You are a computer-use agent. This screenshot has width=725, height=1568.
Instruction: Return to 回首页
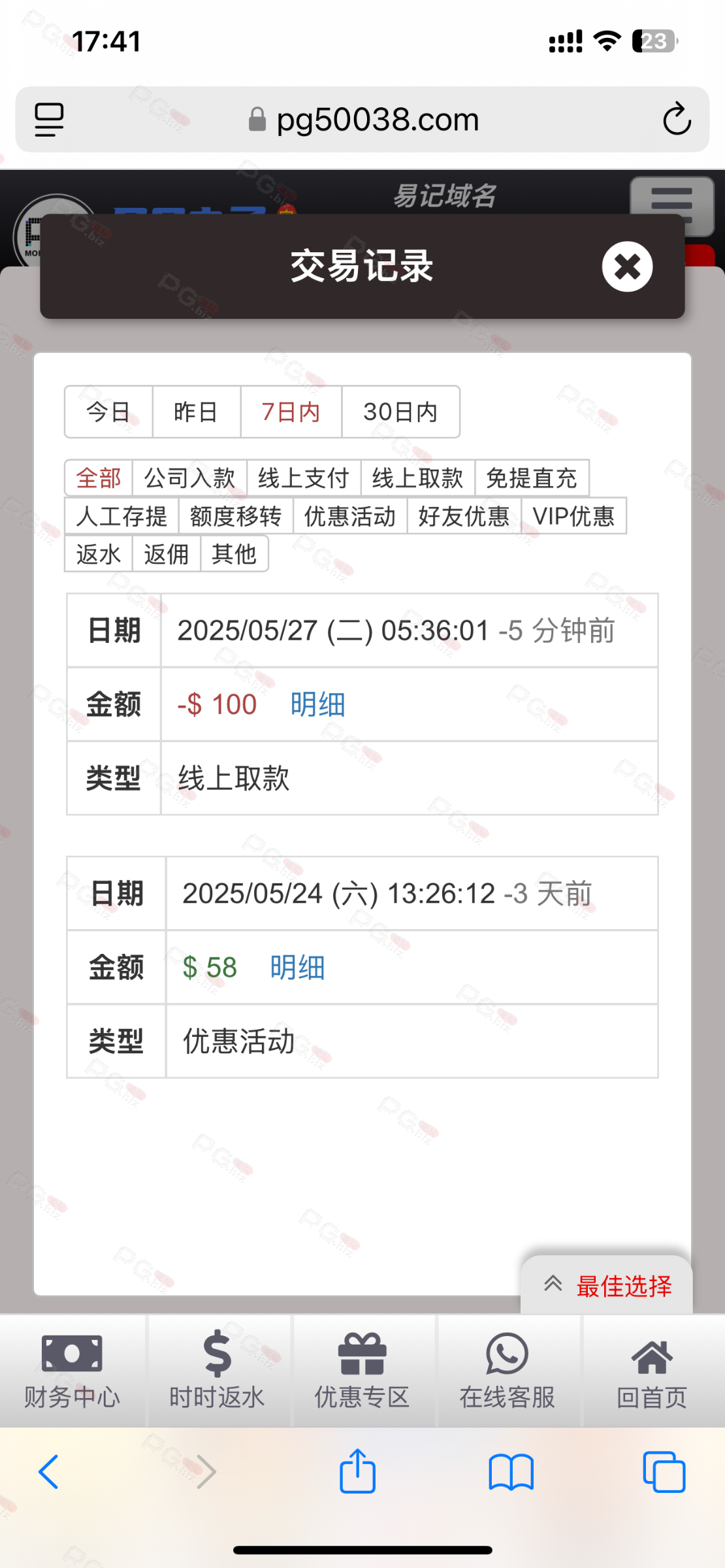[652, 1371]
